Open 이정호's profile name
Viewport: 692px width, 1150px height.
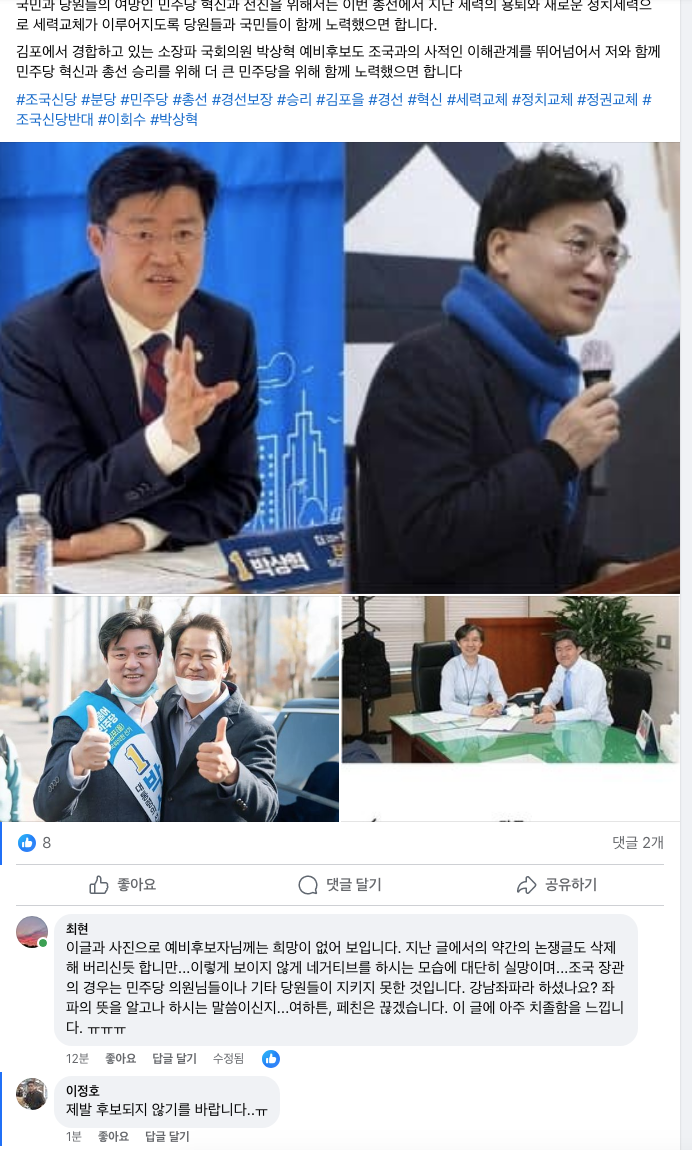84,1090
